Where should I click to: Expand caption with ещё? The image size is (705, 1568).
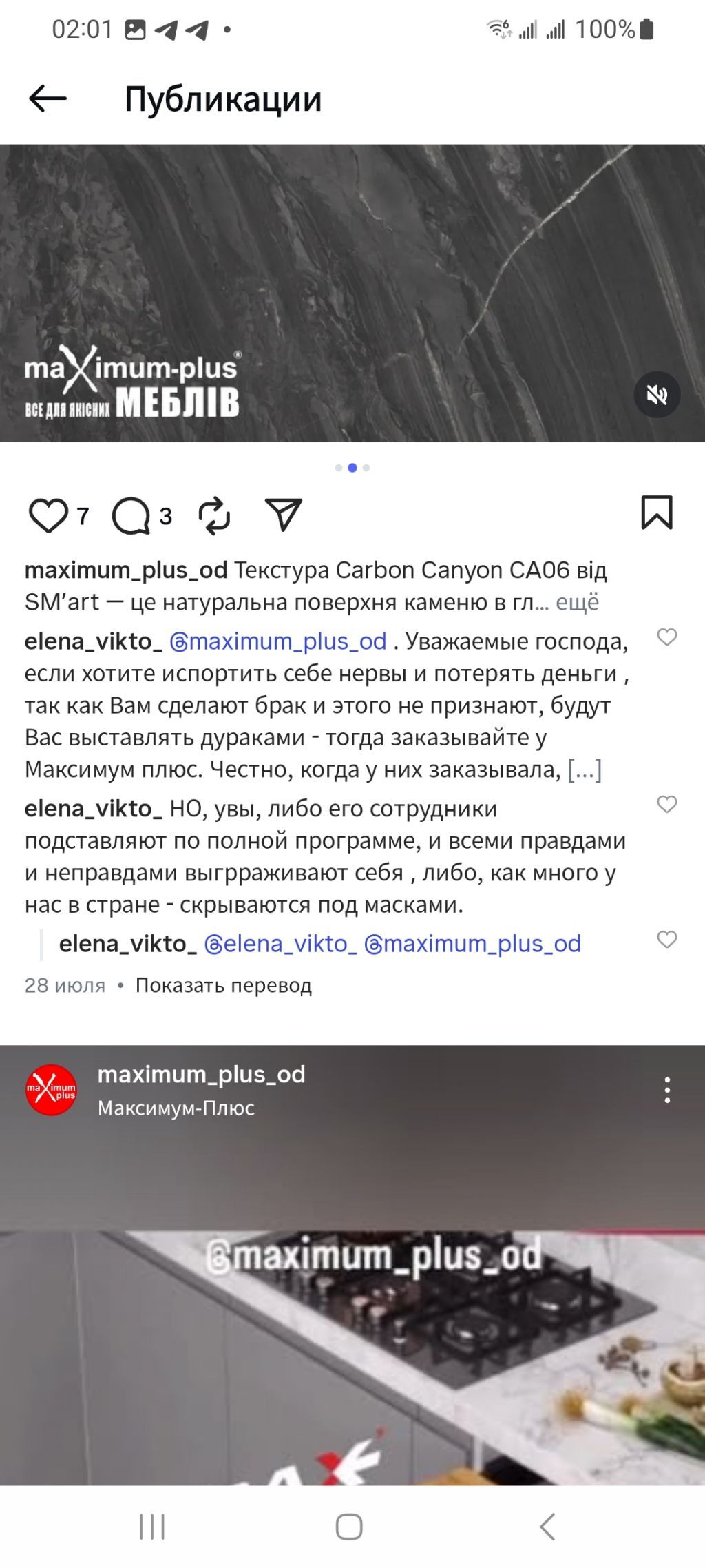click(x=577, y=602)
